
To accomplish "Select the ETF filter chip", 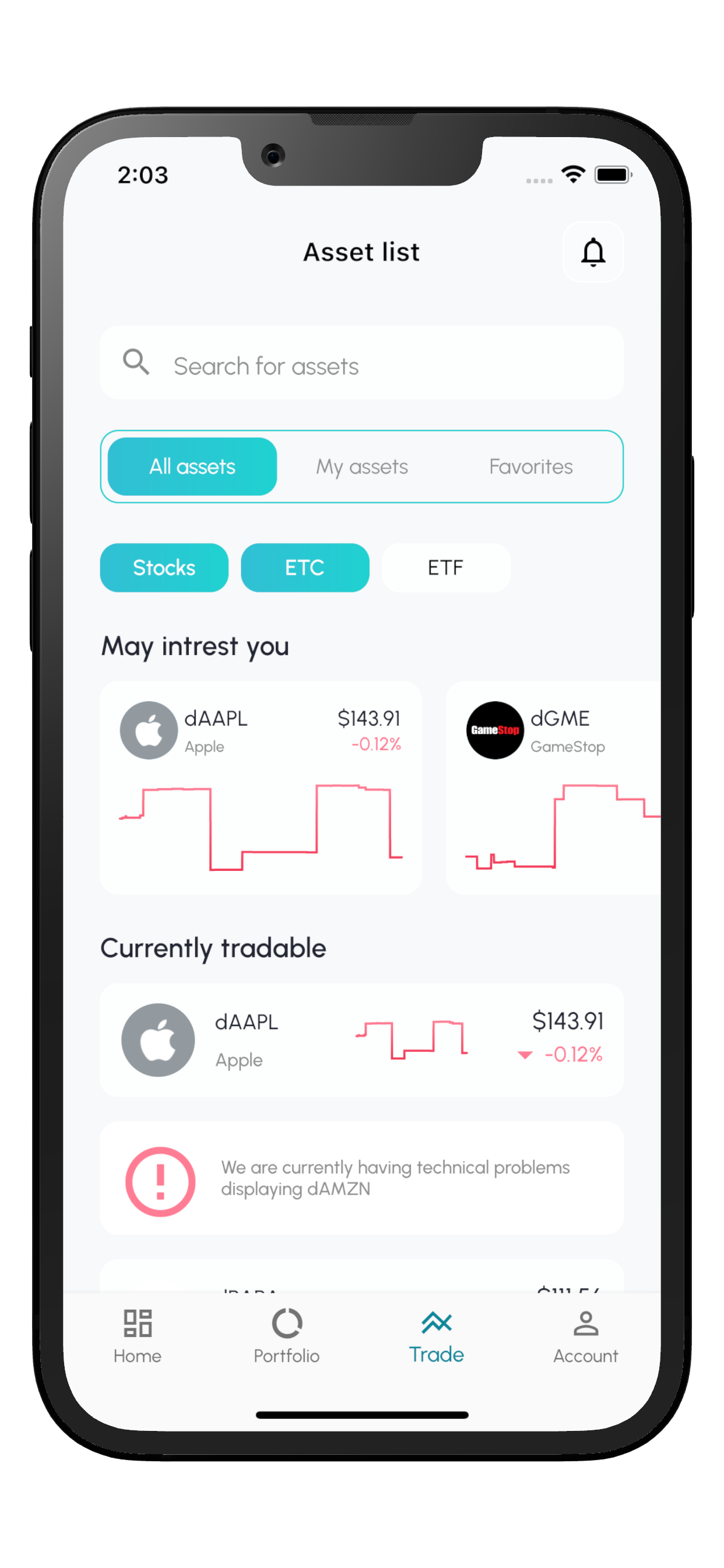I will [445, 568].
